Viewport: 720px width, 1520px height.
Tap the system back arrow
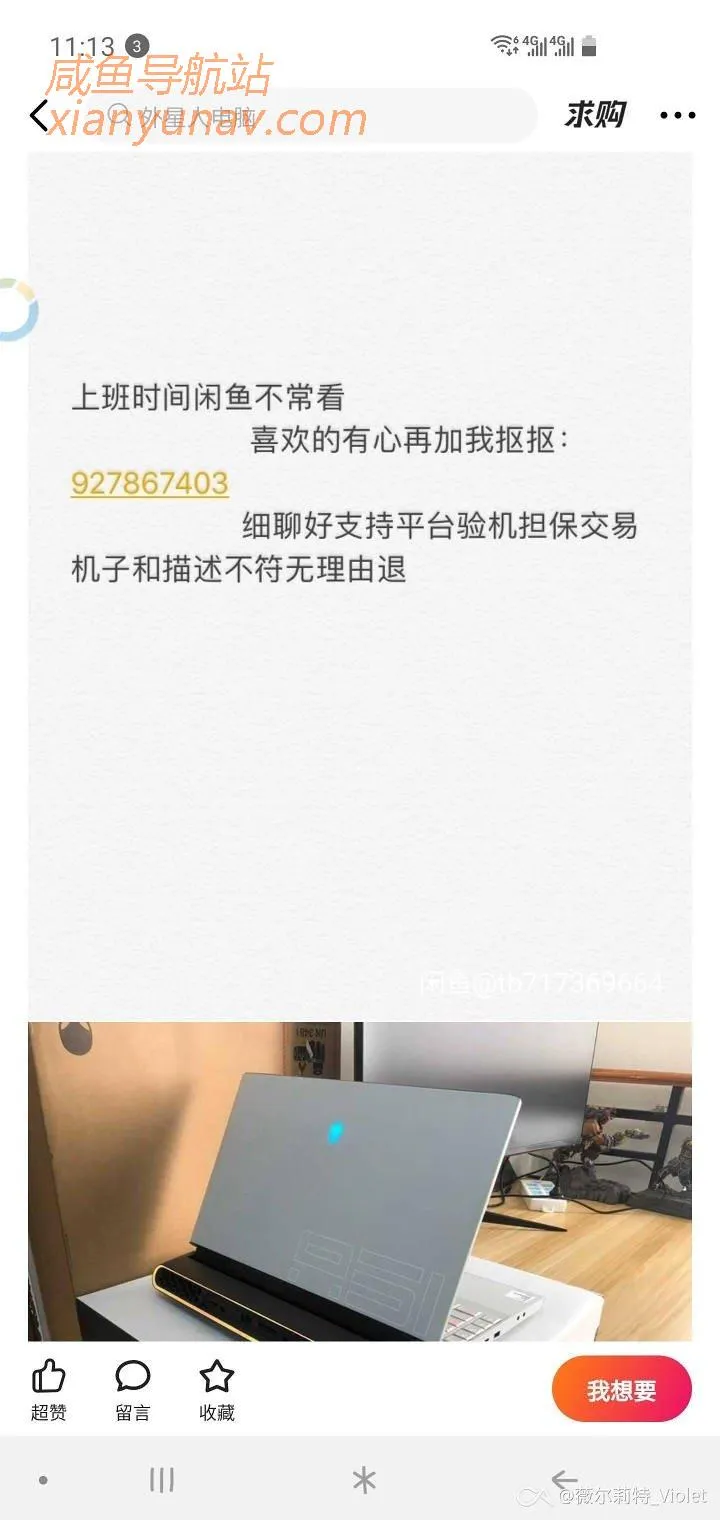pos(564,1480)
